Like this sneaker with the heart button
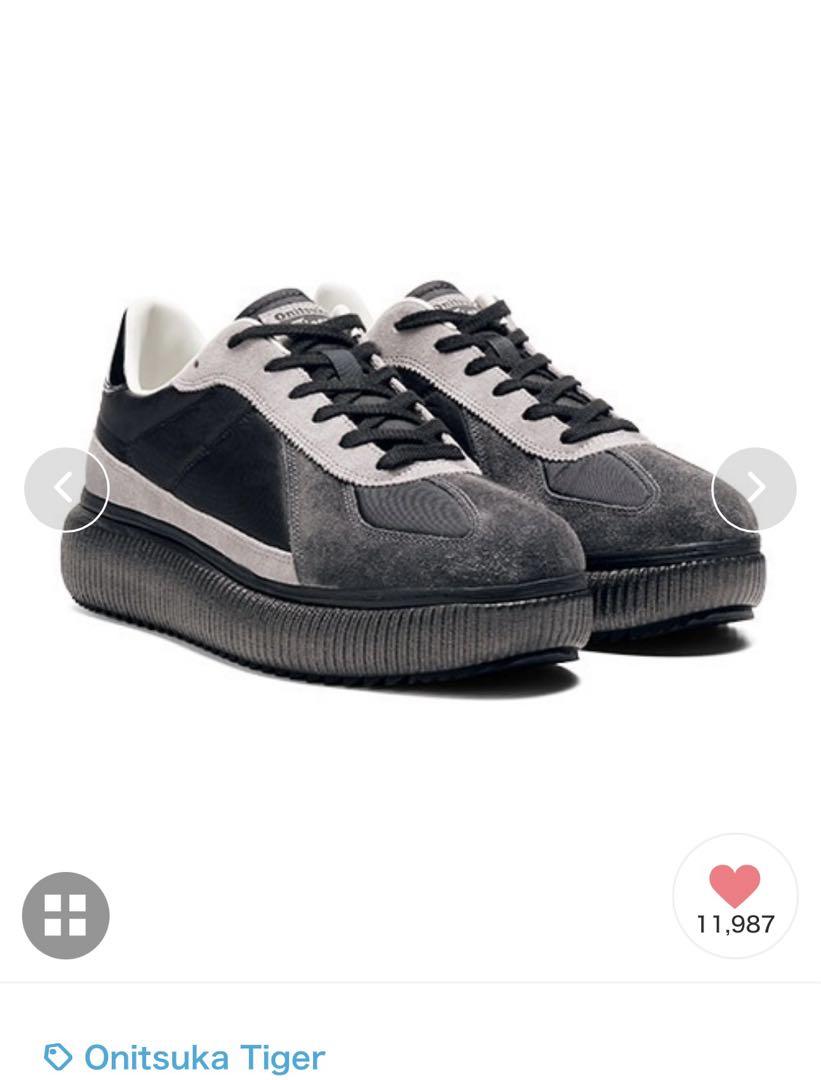Image resolution: width=821 pixels, height=1080 pixels. (735, 896)
